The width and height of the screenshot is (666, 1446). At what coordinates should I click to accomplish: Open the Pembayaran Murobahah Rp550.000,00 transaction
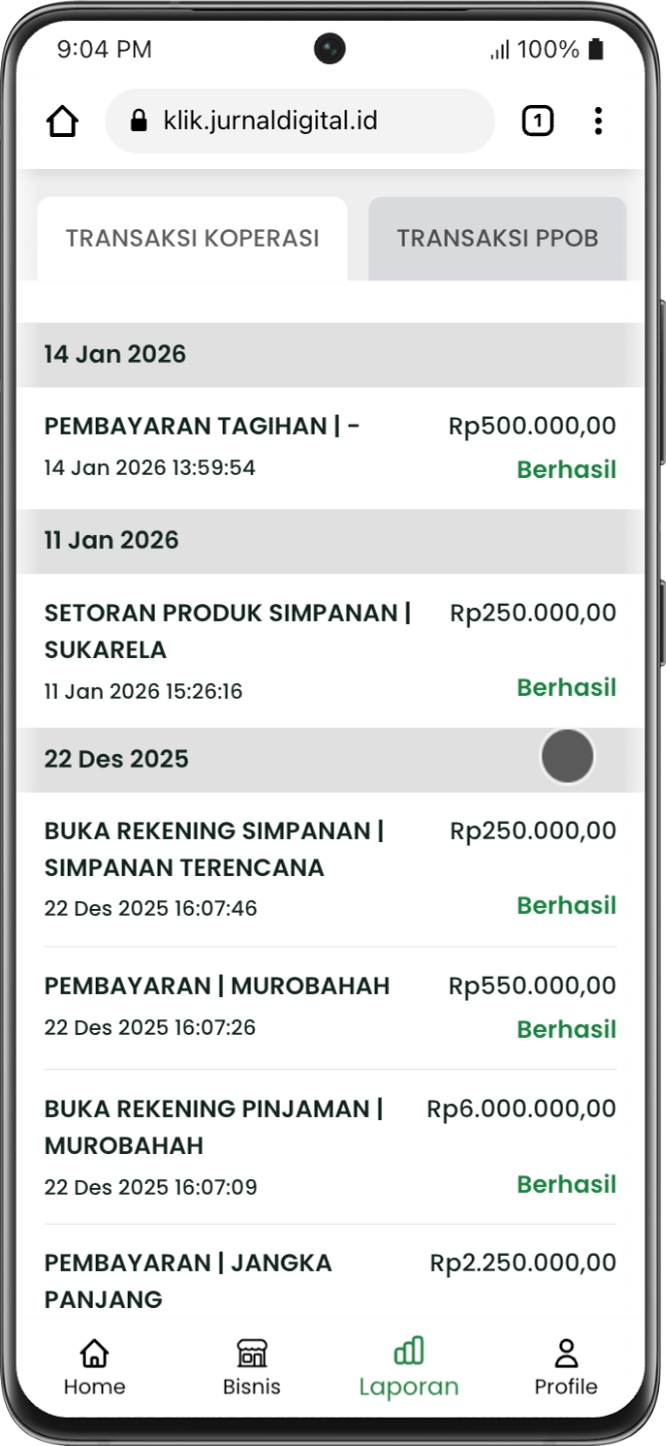[330, 1006]
